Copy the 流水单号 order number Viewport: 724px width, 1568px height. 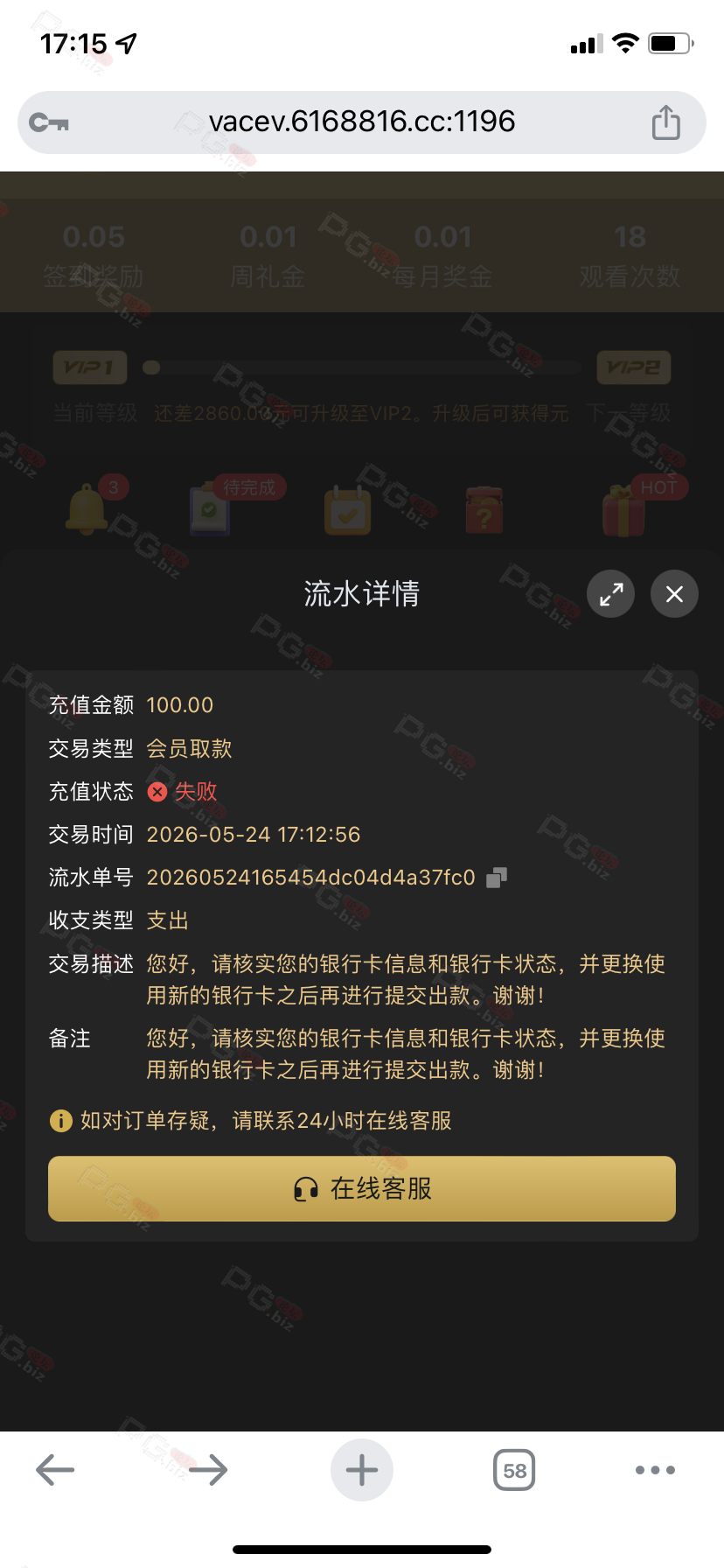click(497, 878)
